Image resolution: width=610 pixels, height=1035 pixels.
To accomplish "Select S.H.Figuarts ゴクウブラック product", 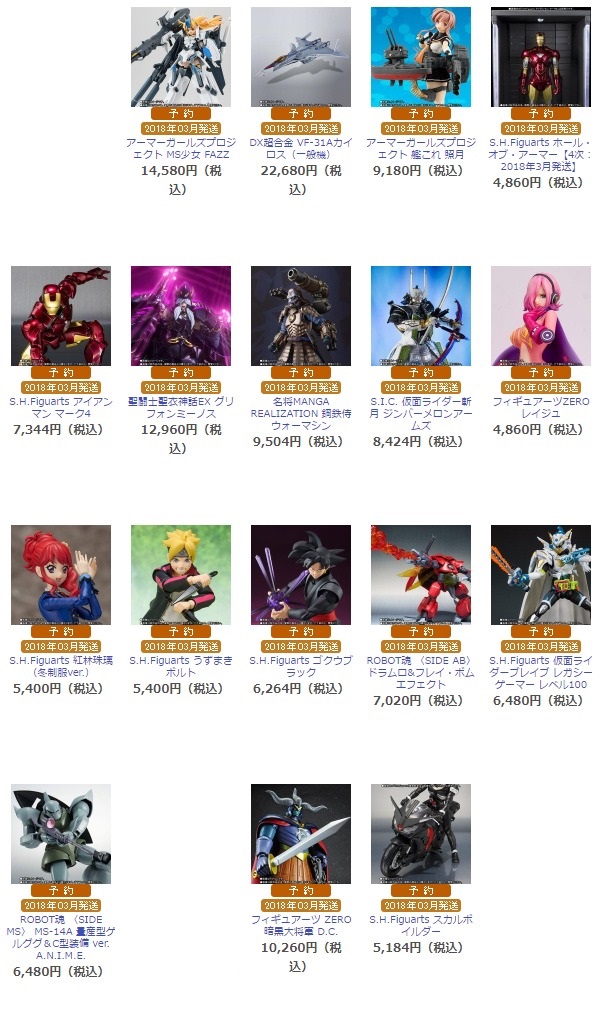I will pyautogui.click(x=300, y=666).
